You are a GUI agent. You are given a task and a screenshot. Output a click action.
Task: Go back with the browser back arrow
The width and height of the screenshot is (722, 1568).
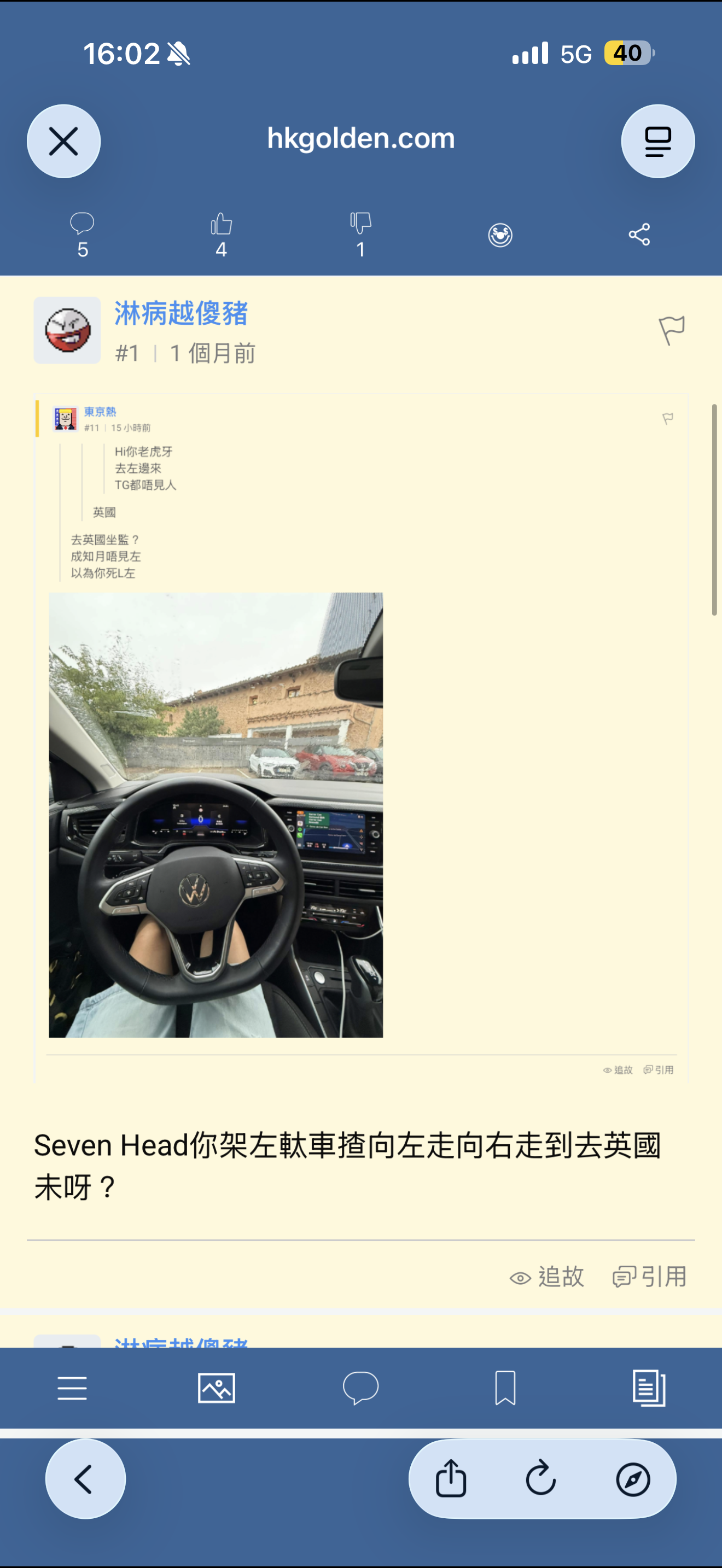(x=85, y=1479)
